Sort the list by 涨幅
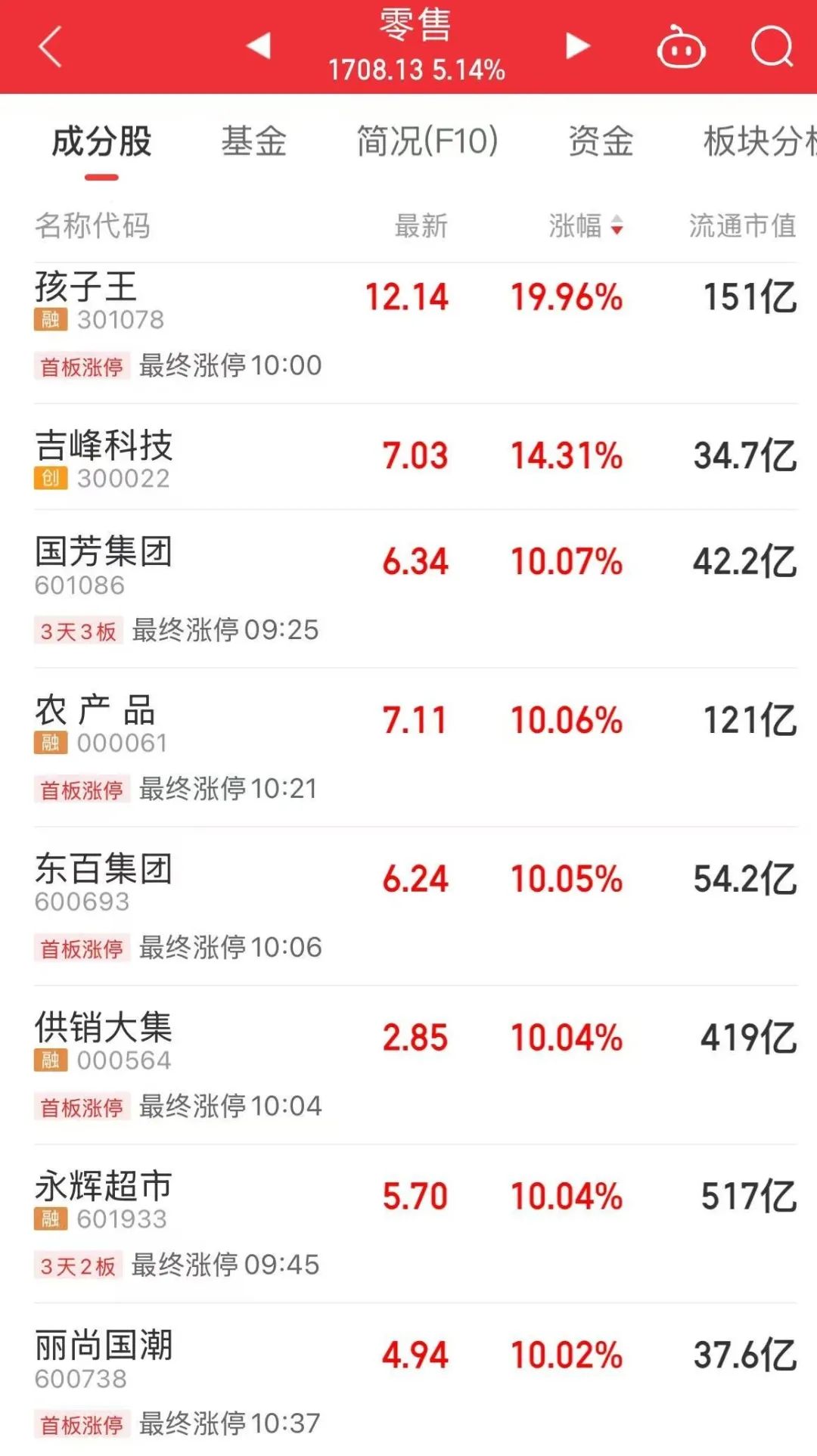The height and width of the screenshot is (1456, 817). [x=585, y=225]
